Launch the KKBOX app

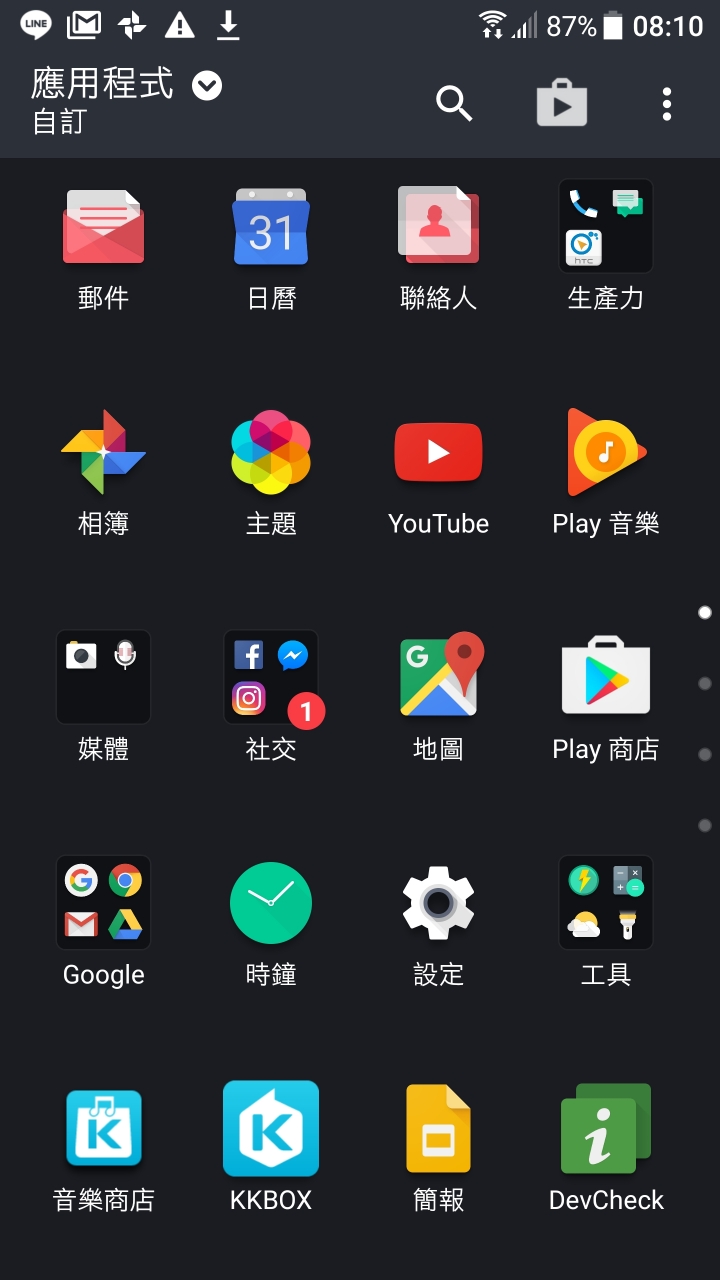pyautogui.click(x=271, y=1129)
